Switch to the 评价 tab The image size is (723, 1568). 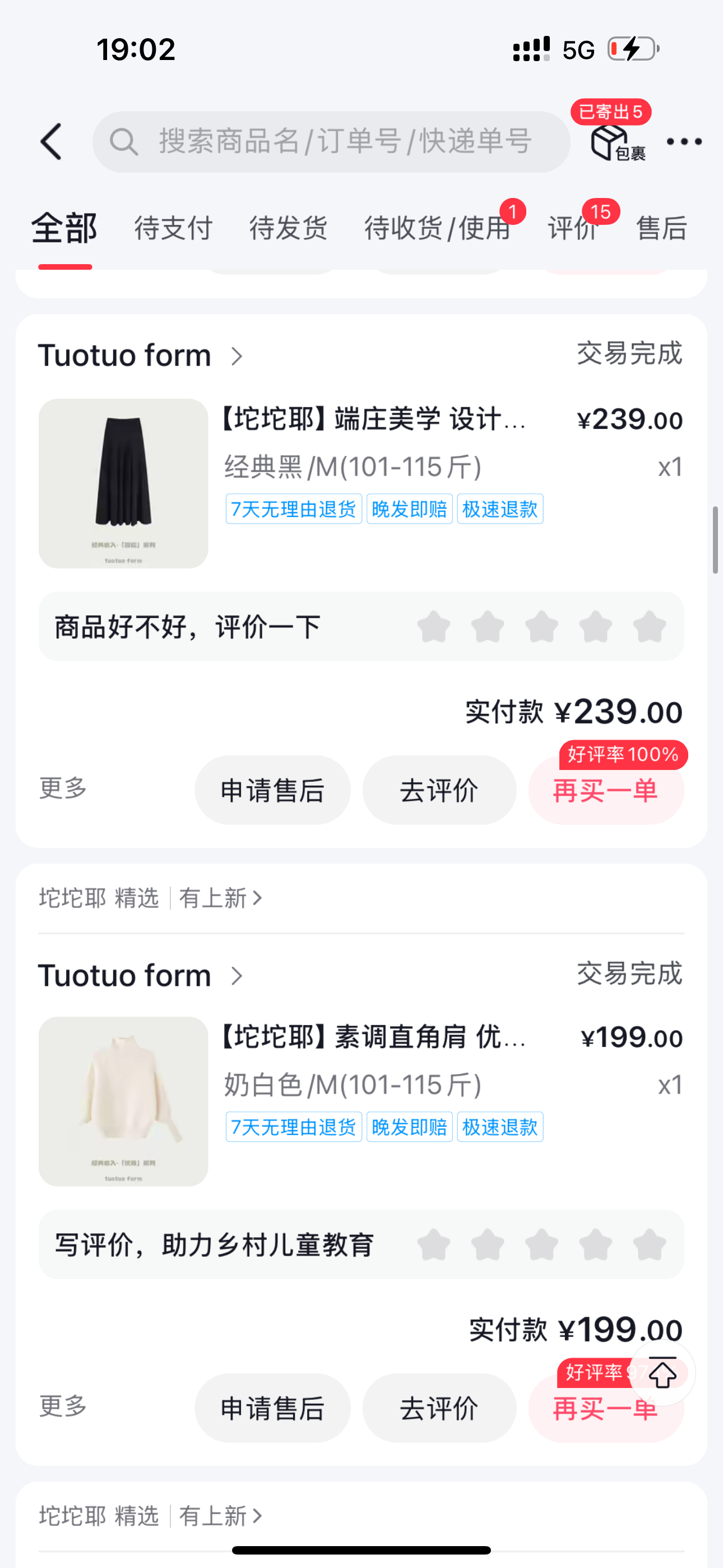tap(573, 228)
